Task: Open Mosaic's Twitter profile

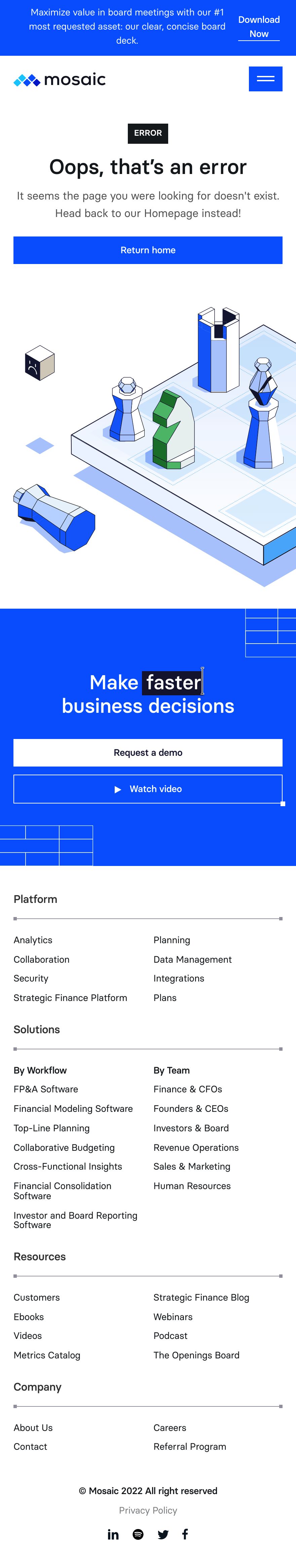Action: pos(162,1534)
